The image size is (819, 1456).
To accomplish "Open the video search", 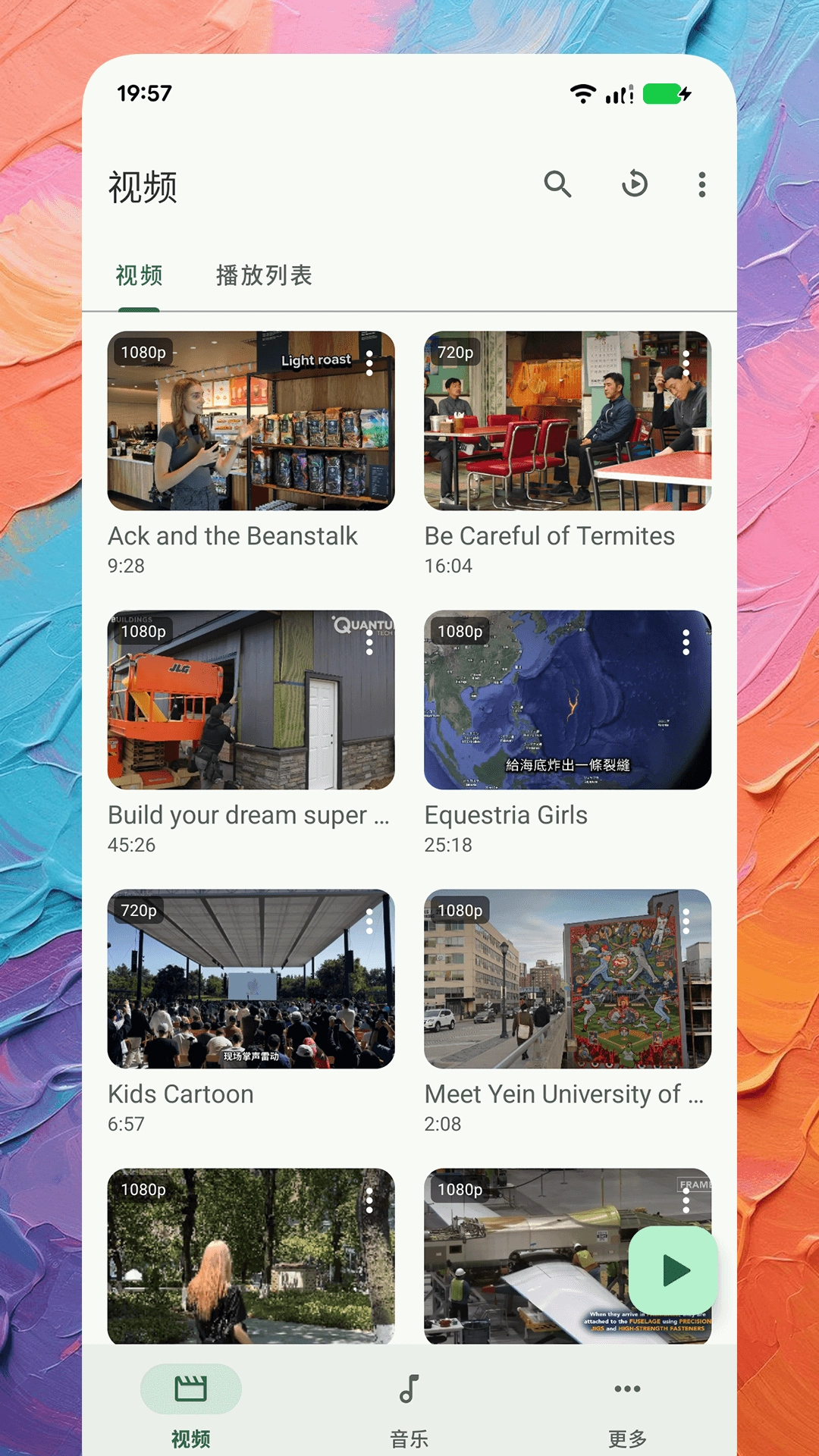I will 557,184.
